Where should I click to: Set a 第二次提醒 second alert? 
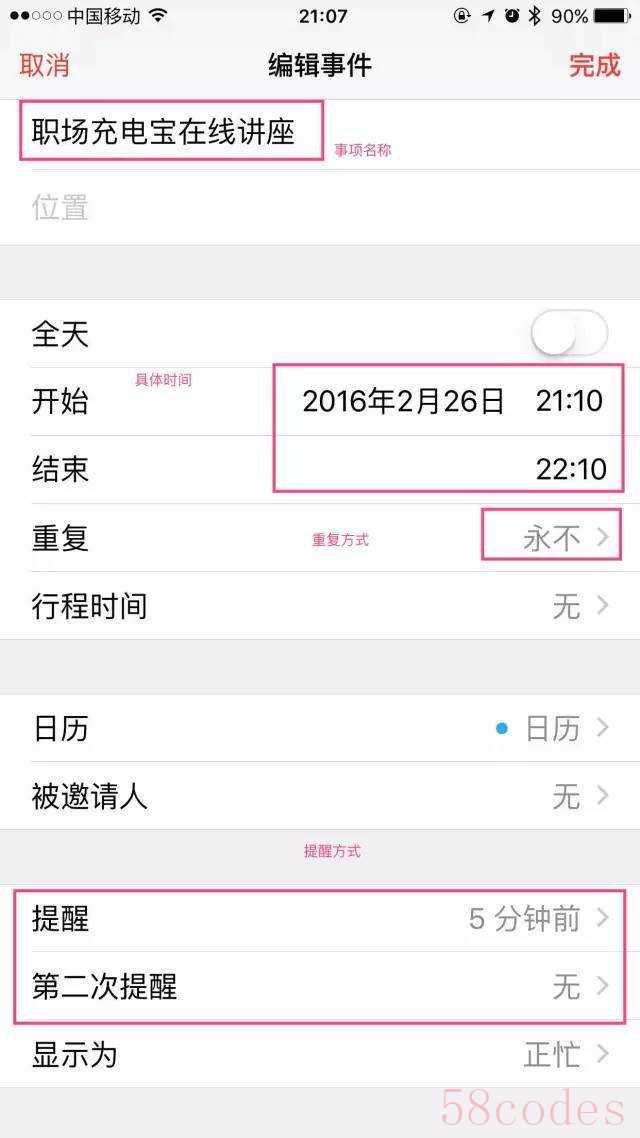(320, 986)
